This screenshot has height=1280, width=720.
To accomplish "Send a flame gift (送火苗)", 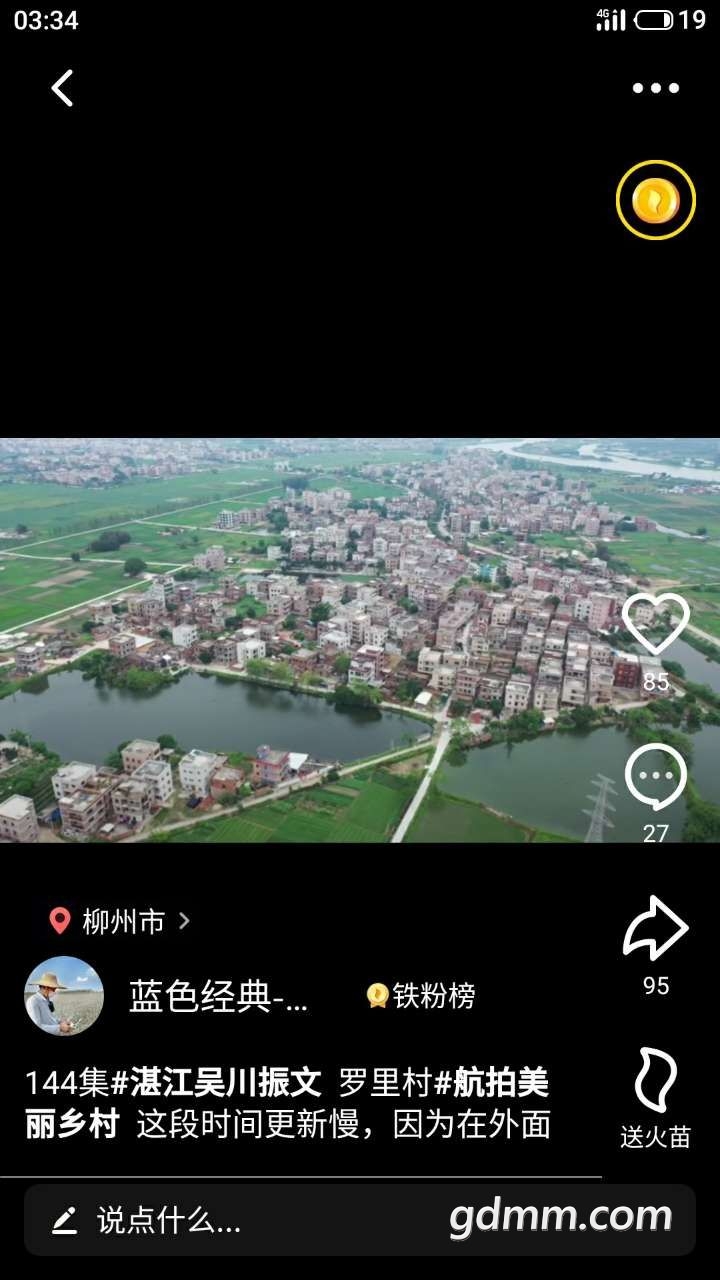I will point(655,1082).
